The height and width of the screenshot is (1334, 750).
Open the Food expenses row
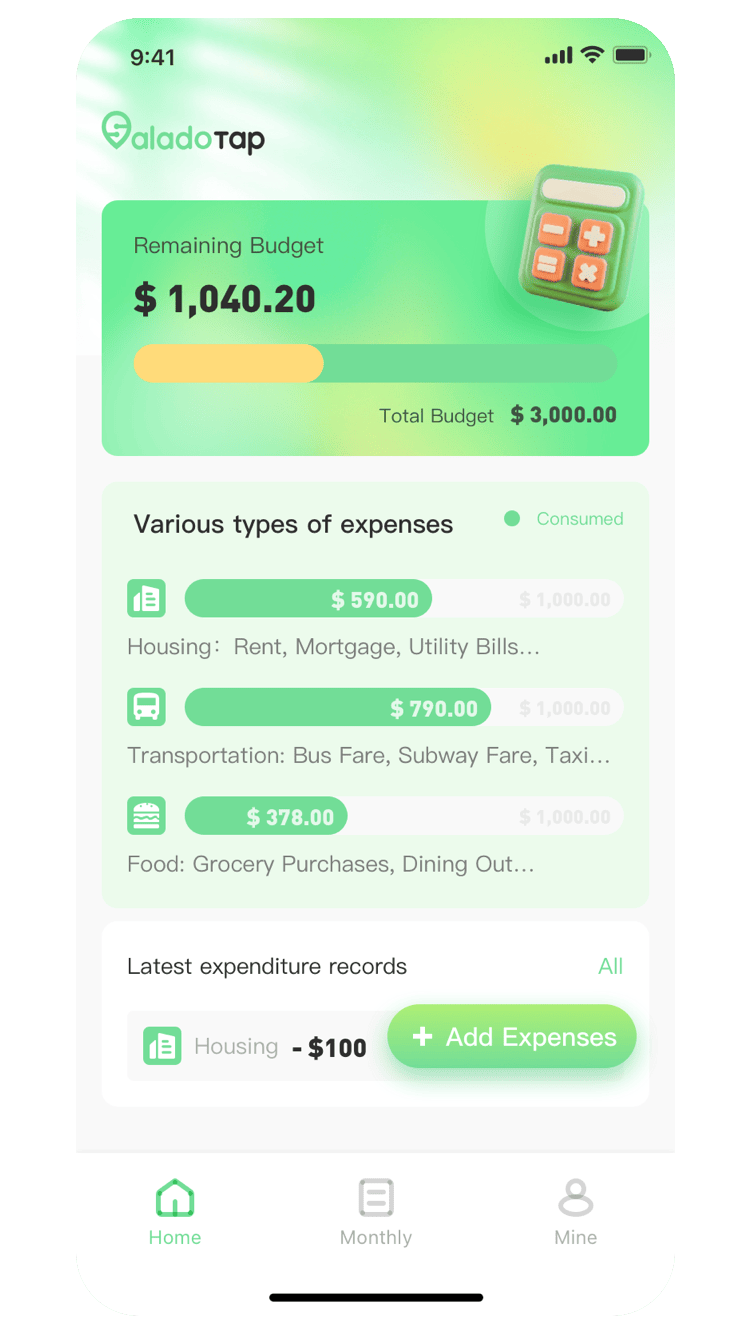click(x=375, y=837)
